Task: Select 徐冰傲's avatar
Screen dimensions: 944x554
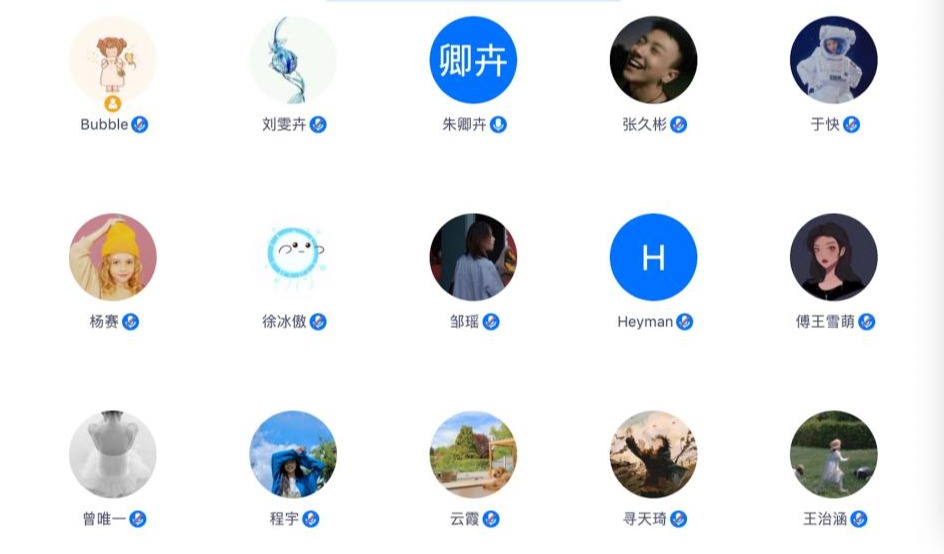Action: pyautogui.click(x=293, y=257)
